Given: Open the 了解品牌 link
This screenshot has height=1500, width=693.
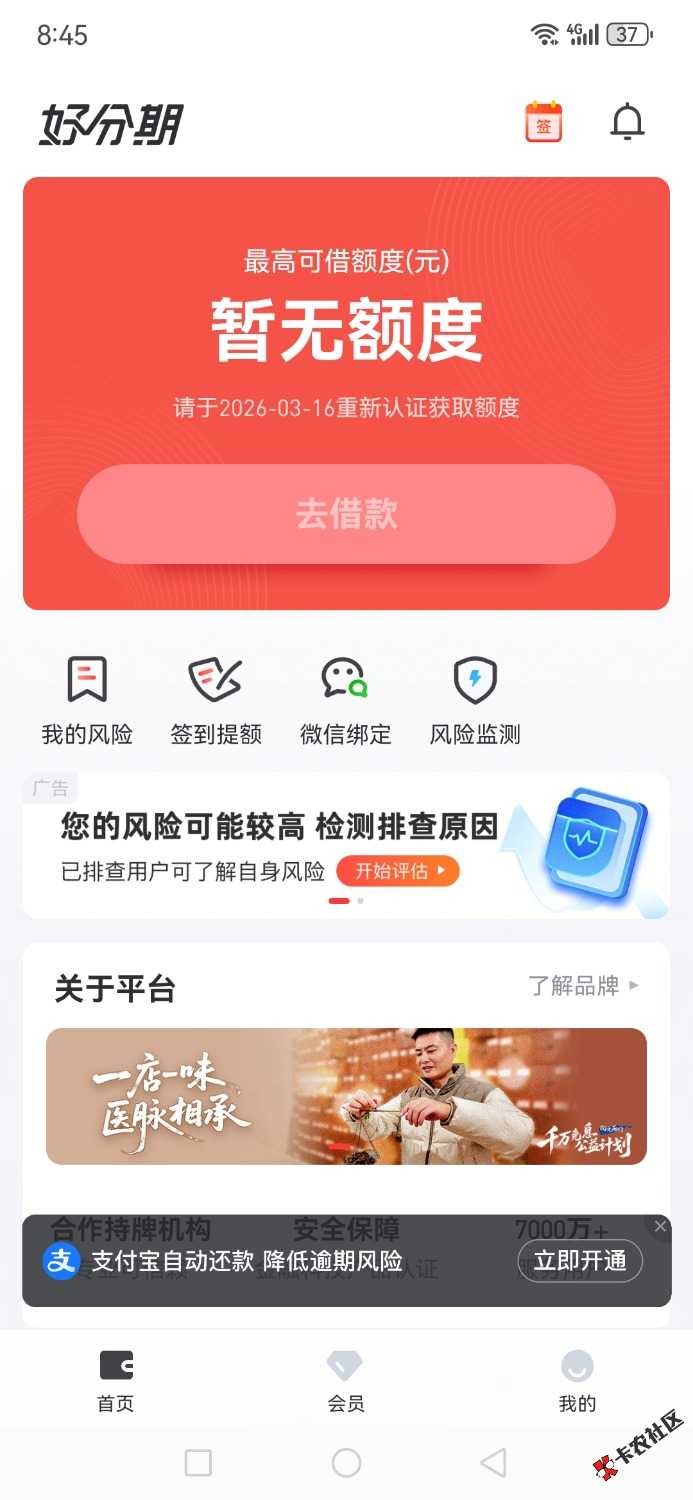Looking at the screenshot, I should (x=584, y=986).
